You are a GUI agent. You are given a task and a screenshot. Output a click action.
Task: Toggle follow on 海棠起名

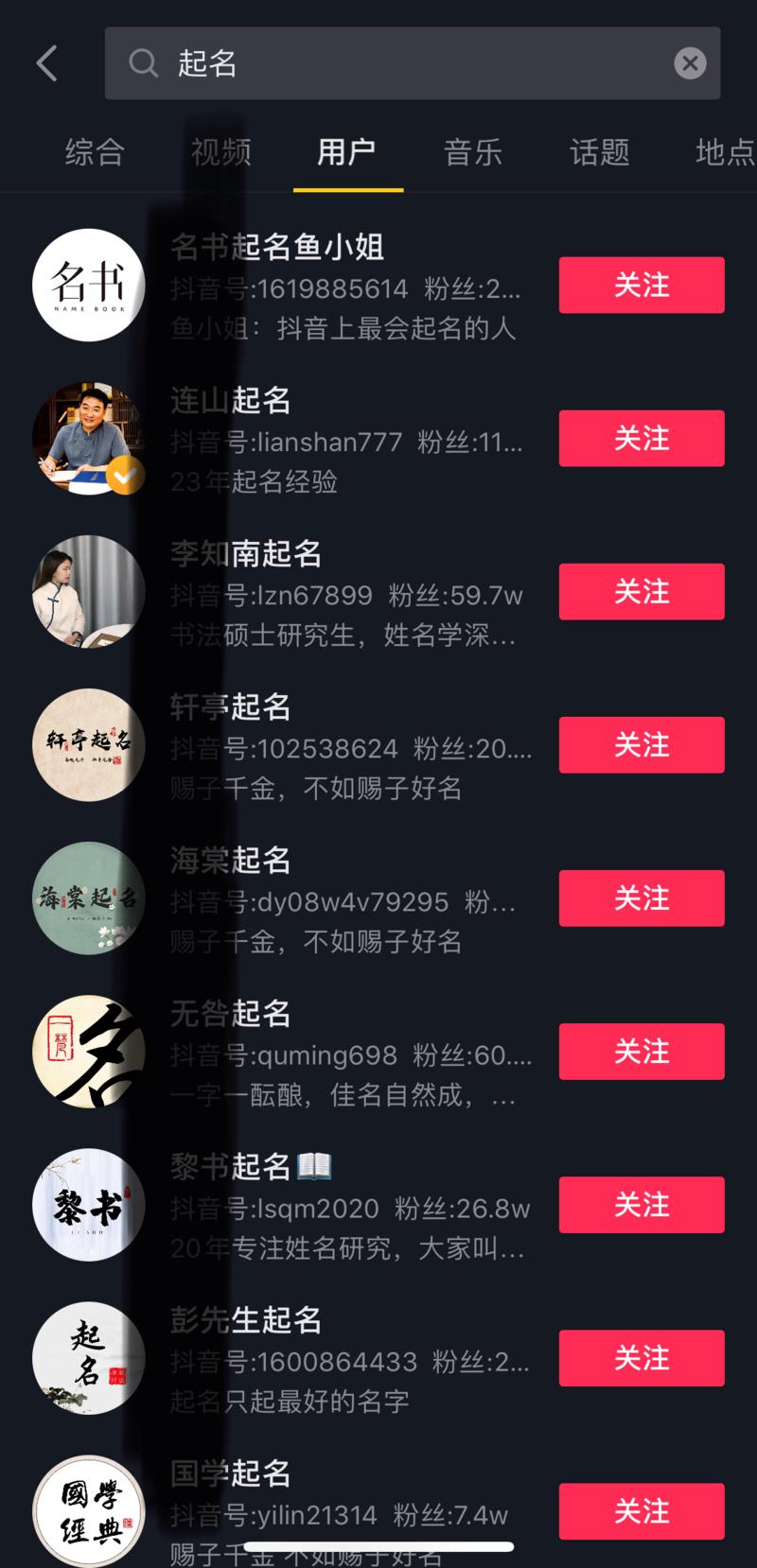pos(641,897)
